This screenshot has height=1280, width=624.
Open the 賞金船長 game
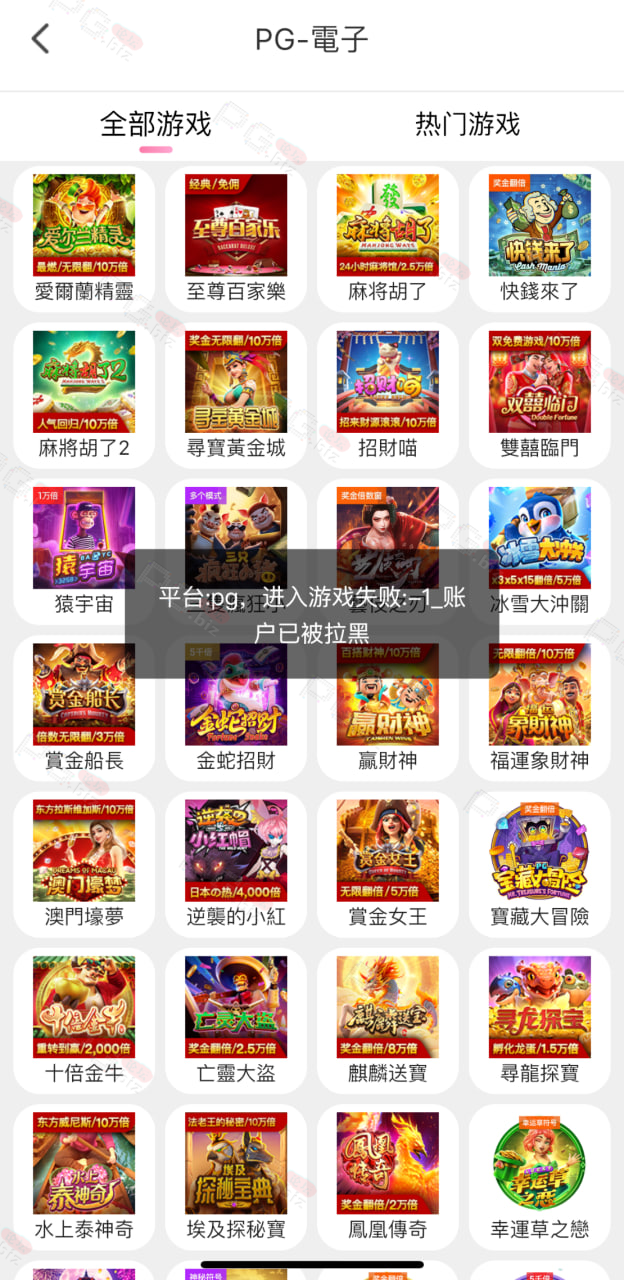[84, 708]
